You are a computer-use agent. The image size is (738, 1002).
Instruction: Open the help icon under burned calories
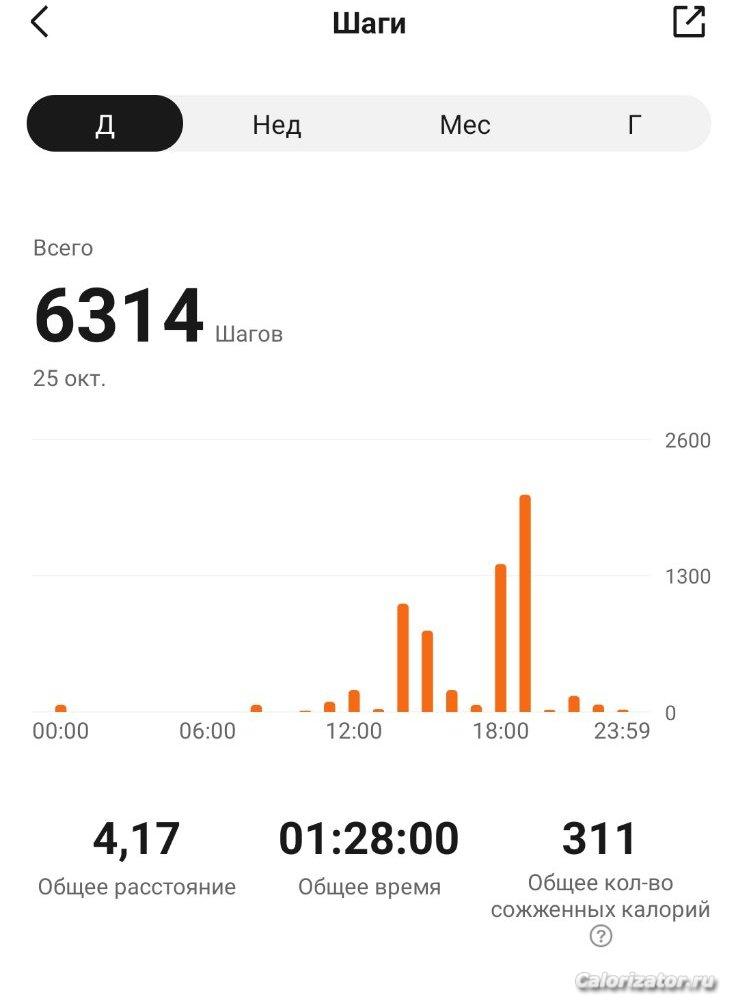(601, 937)
